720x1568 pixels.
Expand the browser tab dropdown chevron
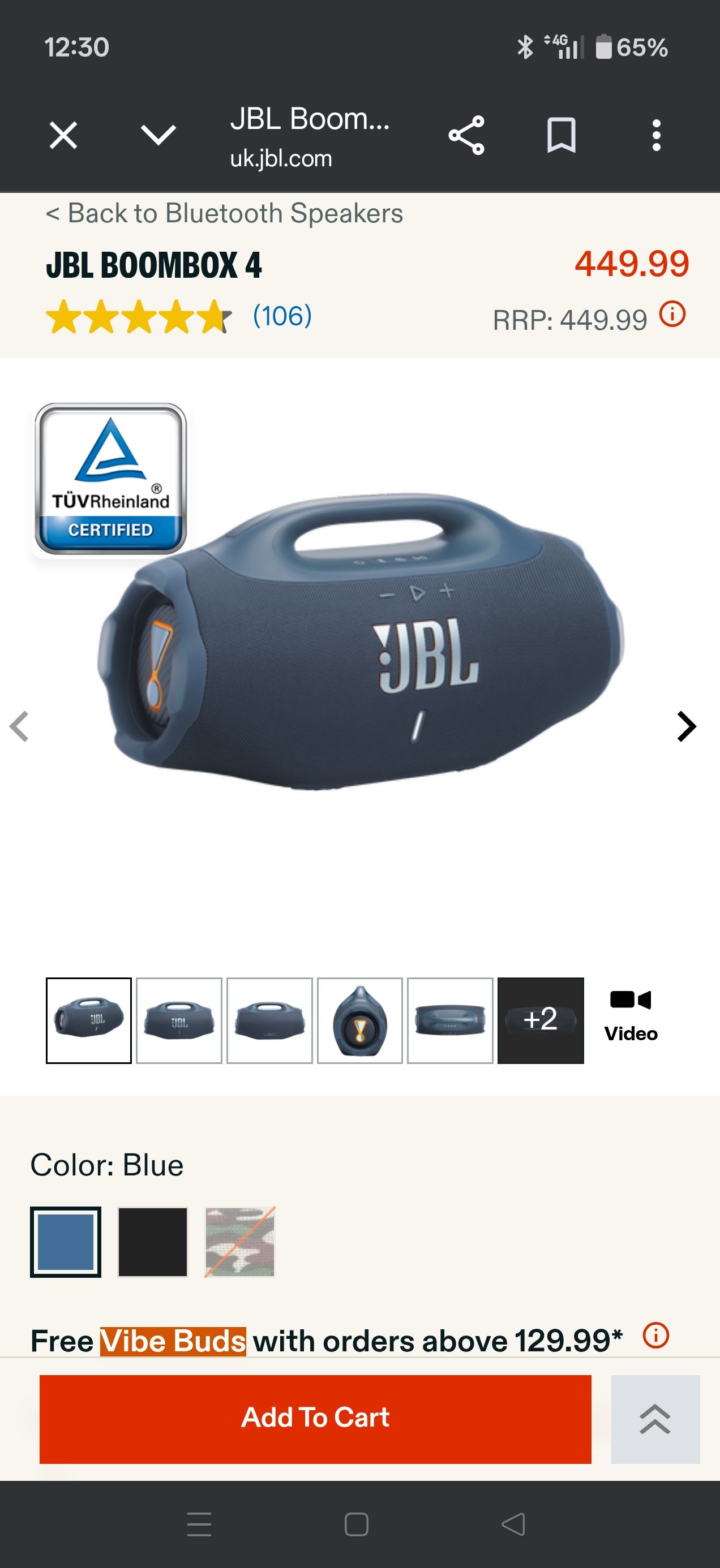pos(158,135)
